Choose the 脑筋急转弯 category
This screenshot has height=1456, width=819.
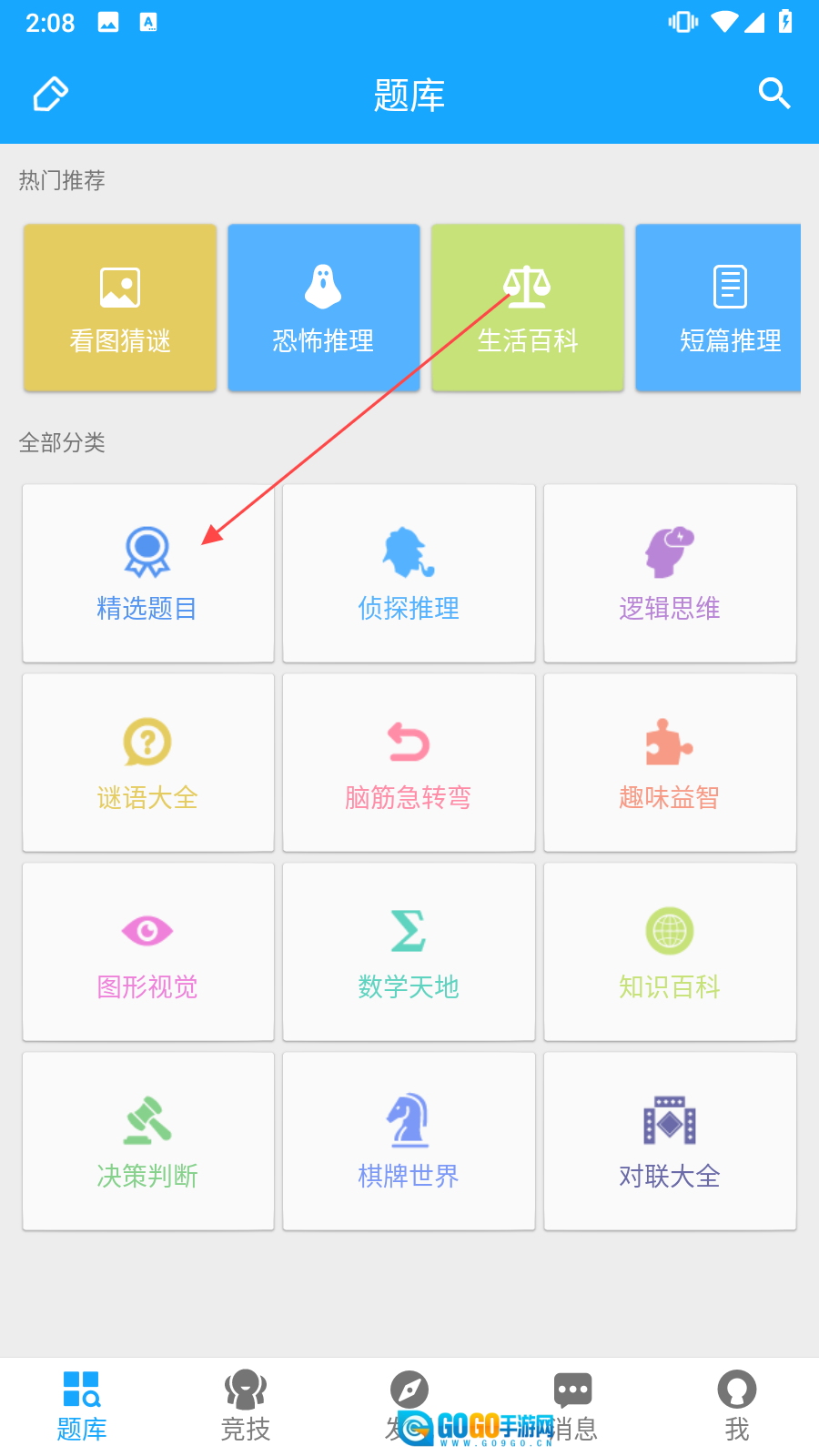point(409,763)
